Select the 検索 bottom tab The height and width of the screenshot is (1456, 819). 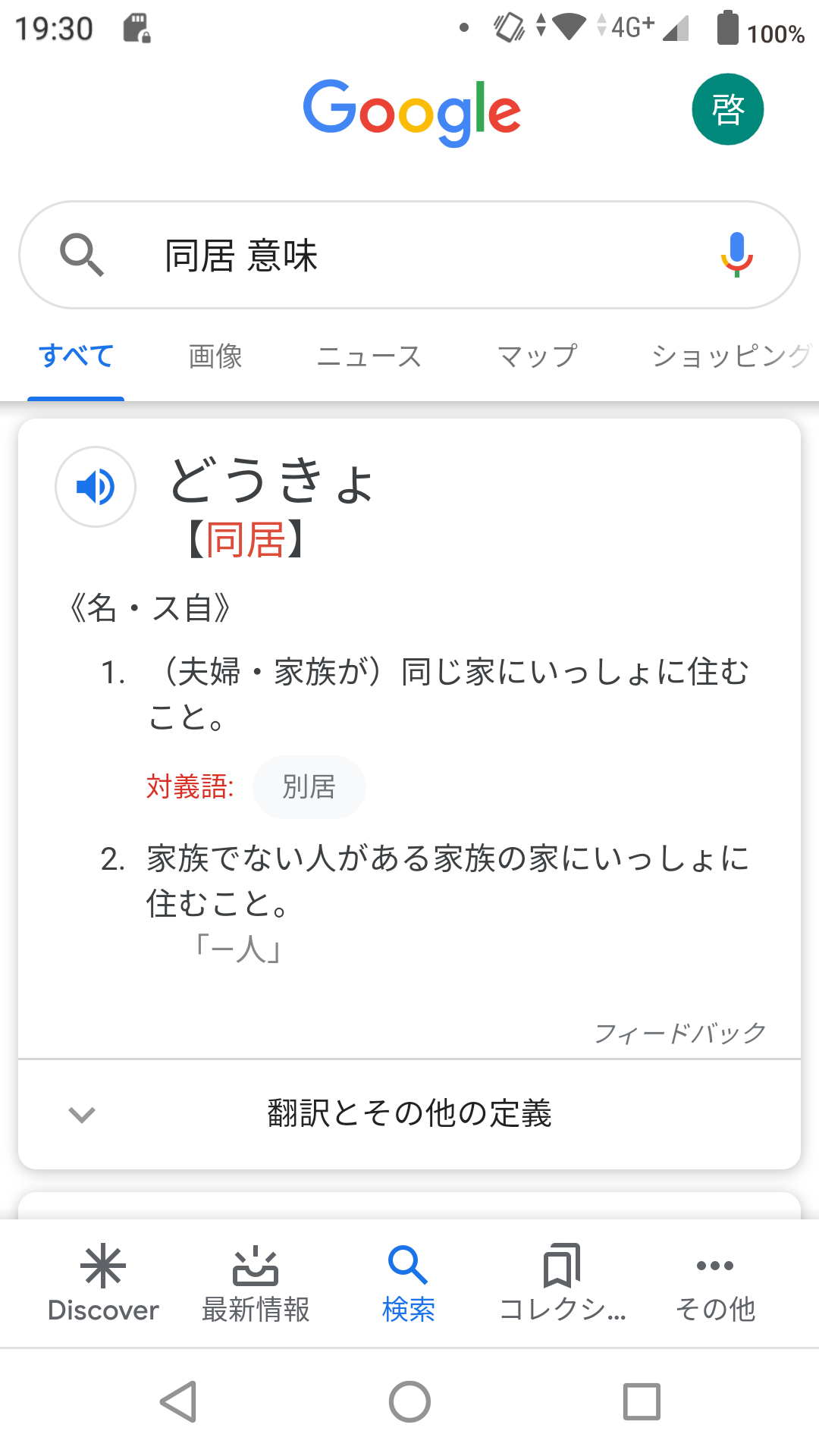pos(409,1283)
